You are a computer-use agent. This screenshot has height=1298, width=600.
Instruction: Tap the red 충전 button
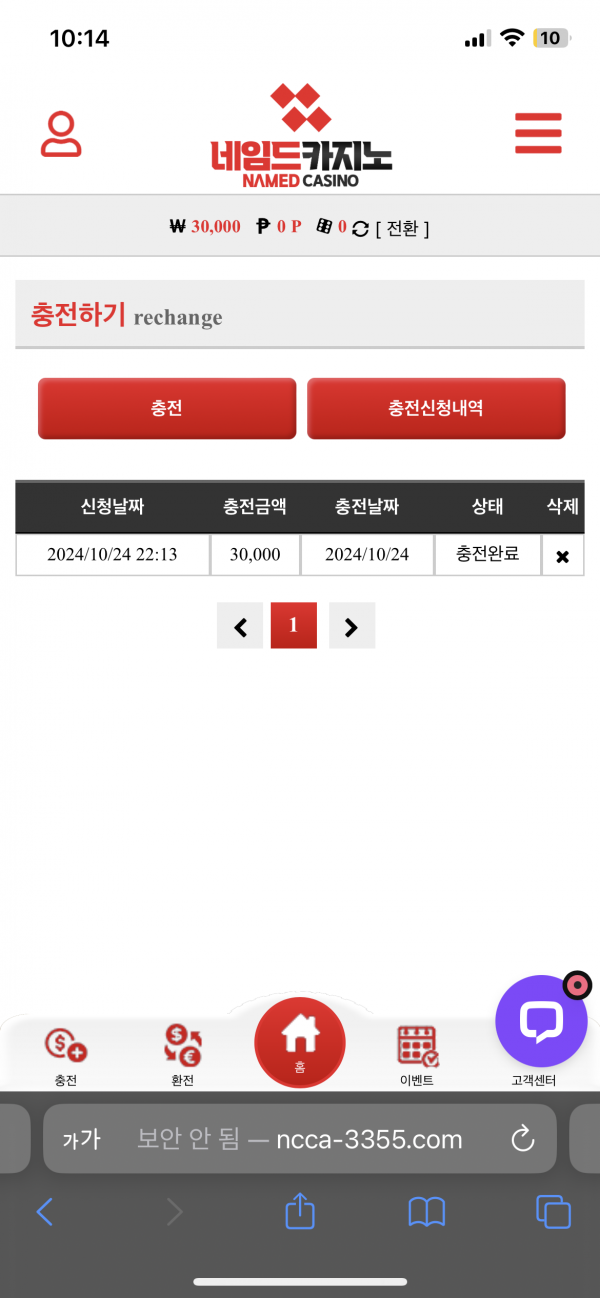click(167, 408)
